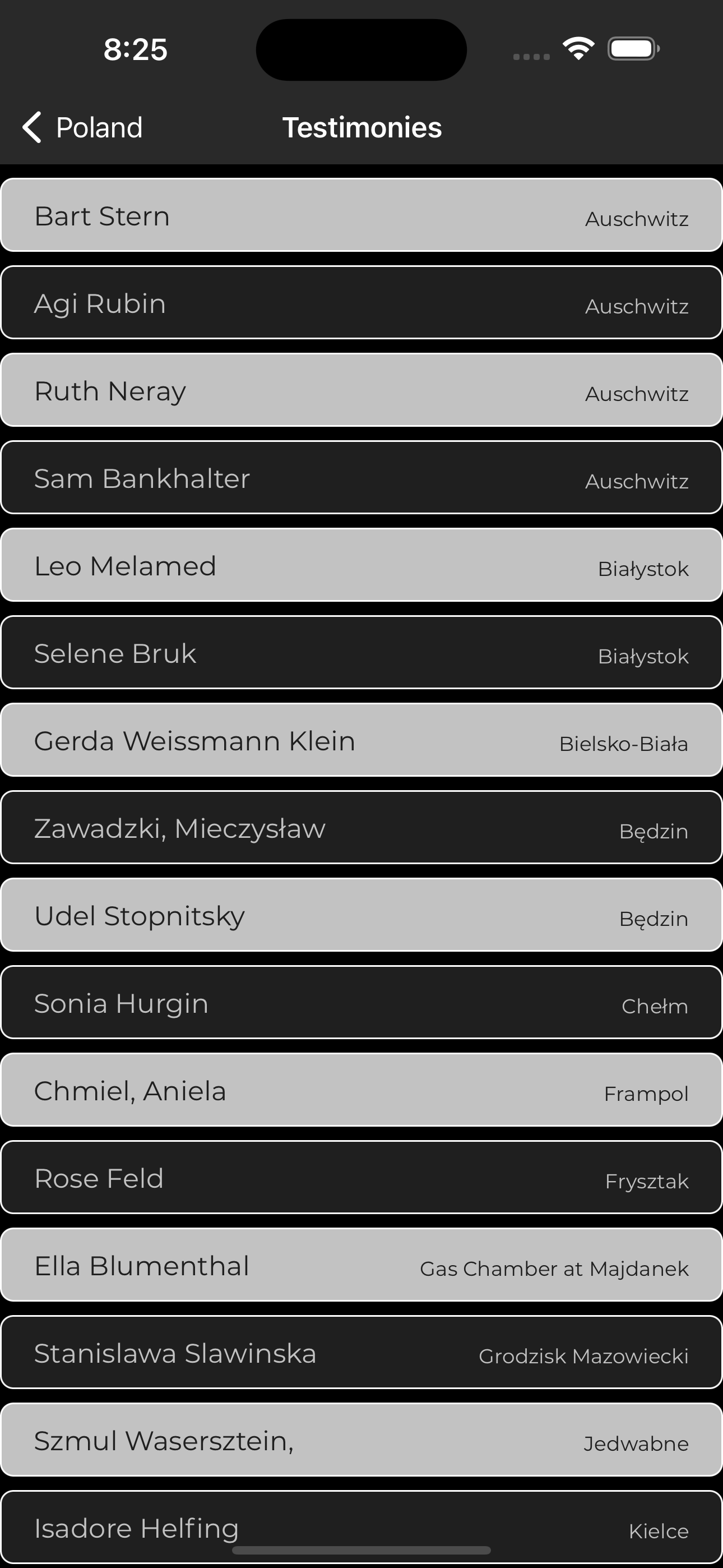View Leo Melamed's Białystok testimony

coord(361,565)
